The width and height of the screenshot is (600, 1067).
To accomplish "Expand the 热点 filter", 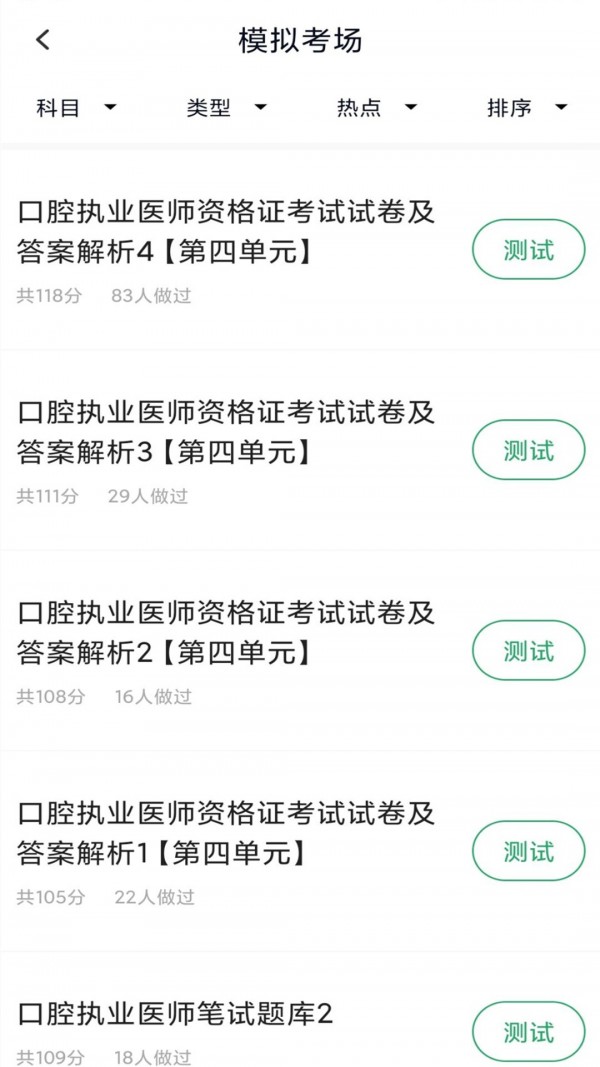I will [377, 108].
